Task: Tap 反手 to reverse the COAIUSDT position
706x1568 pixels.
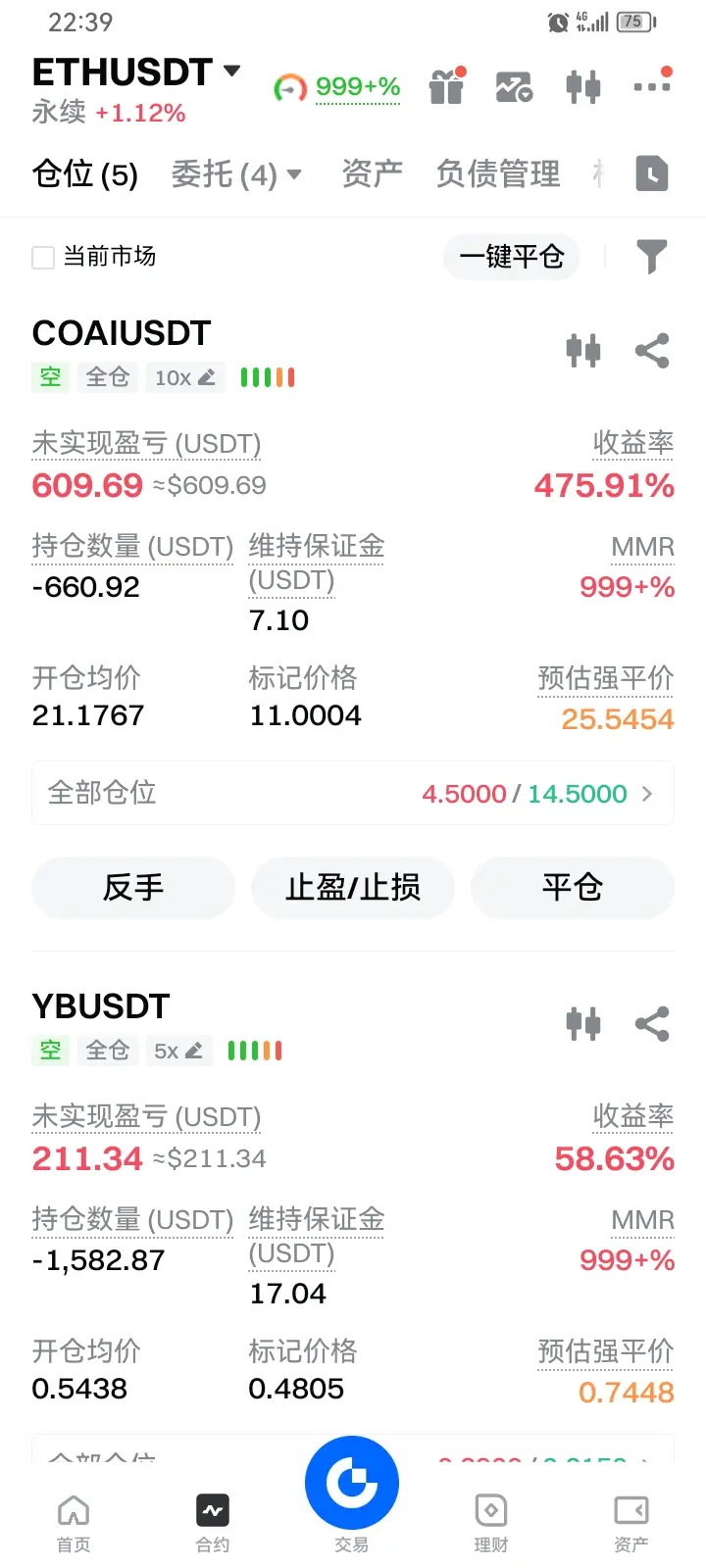Action: [x=133, y=888]
